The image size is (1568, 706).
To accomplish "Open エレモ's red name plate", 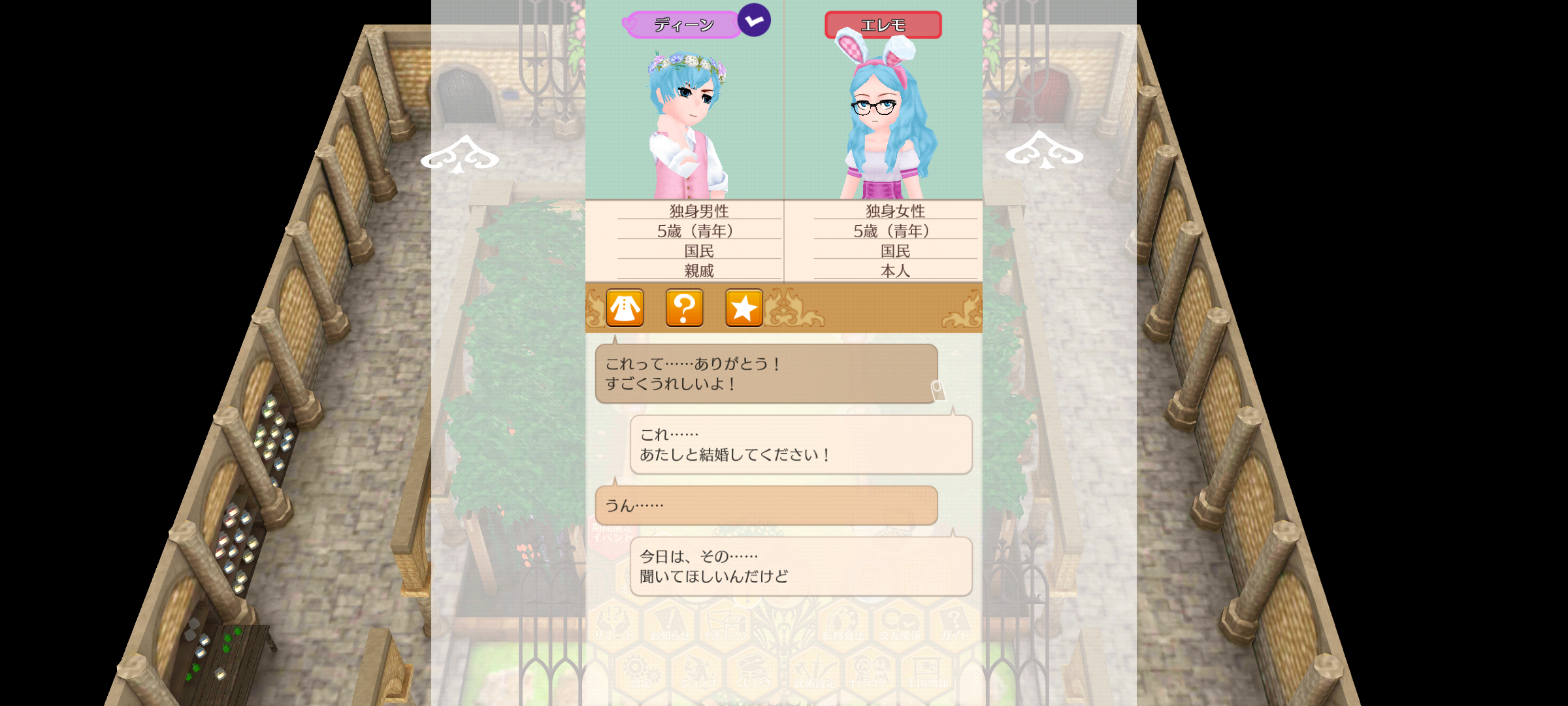I will (x=883, y=25).
